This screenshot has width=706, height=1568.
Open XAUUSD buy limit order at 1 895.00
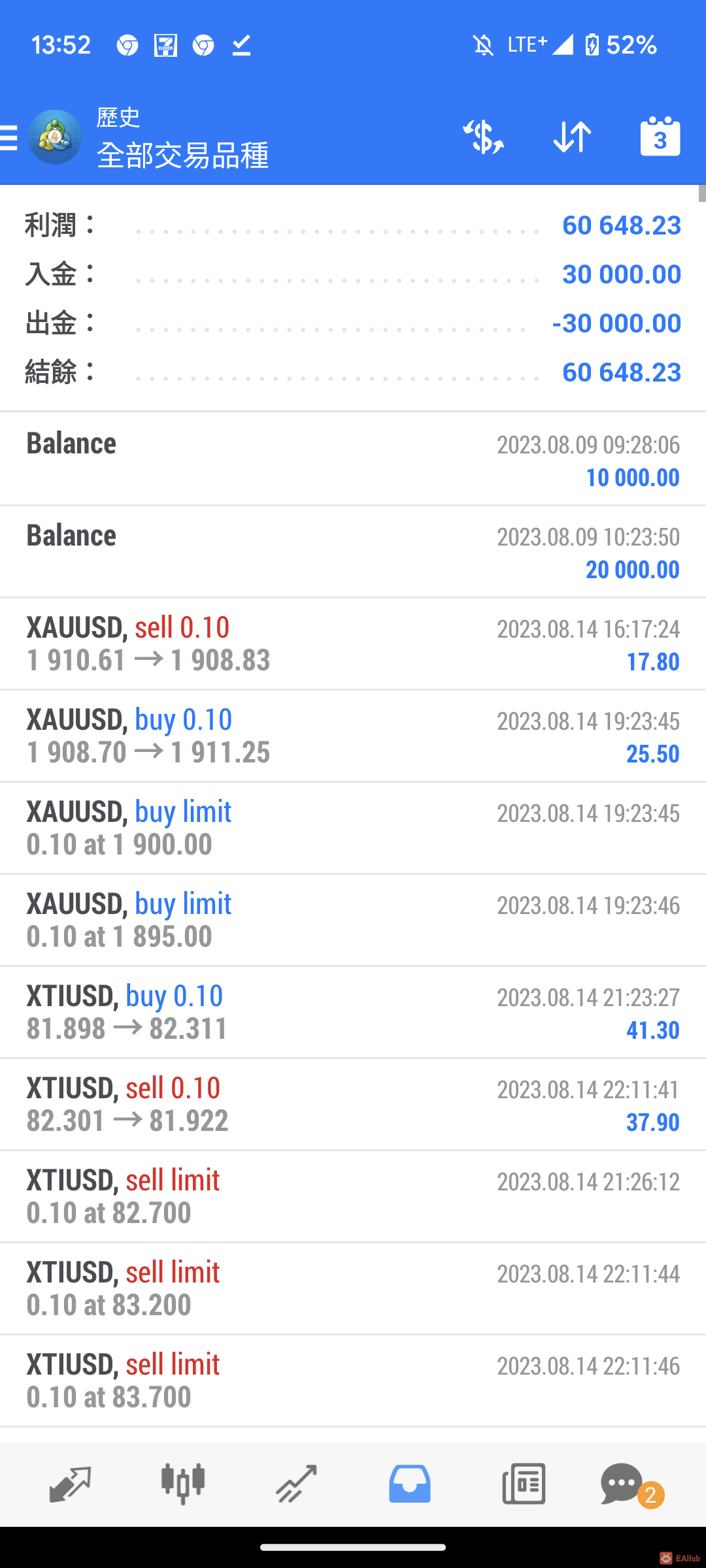click(x=353, y=921)
